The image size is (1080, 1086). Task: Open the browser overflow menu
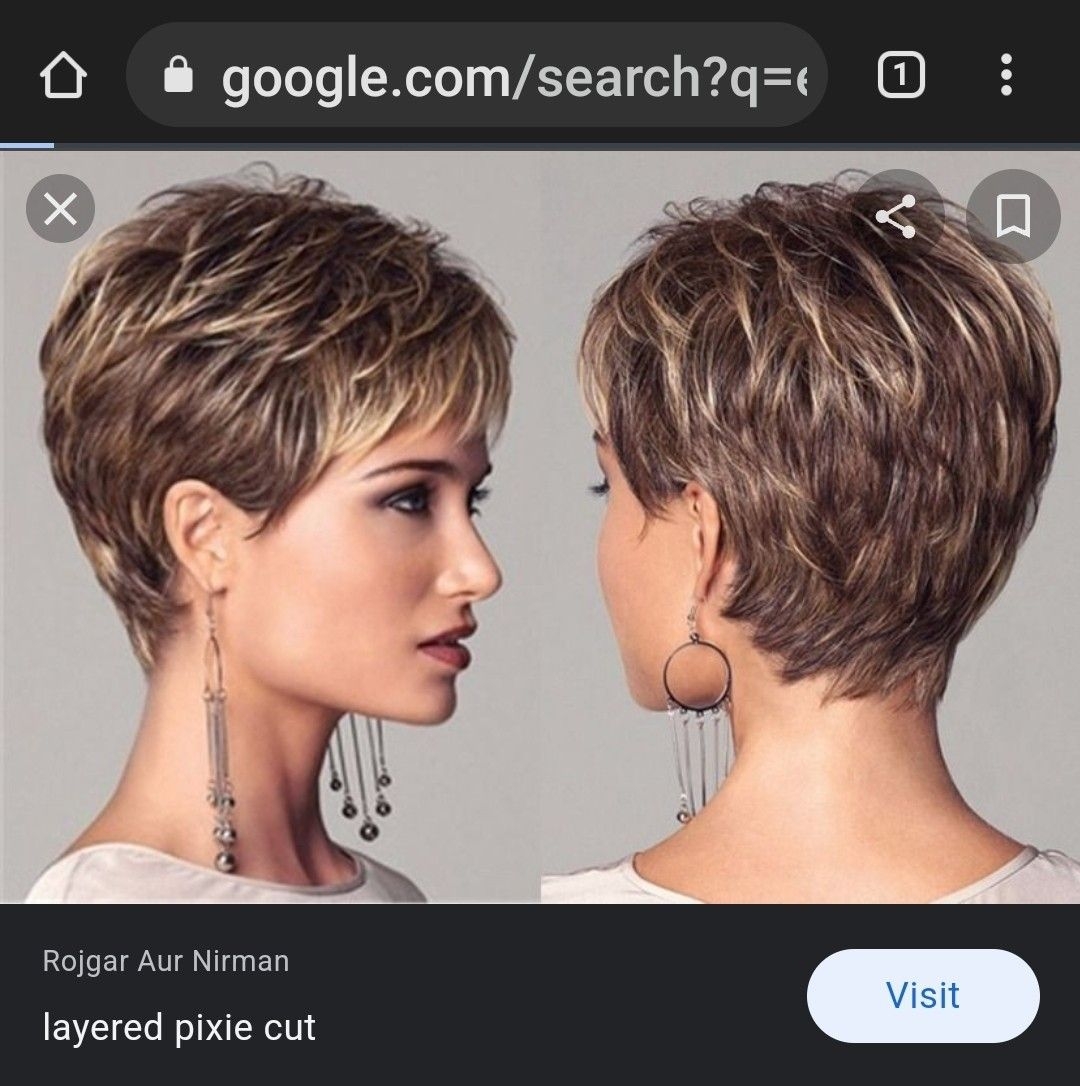click(x=1006, y=77)
